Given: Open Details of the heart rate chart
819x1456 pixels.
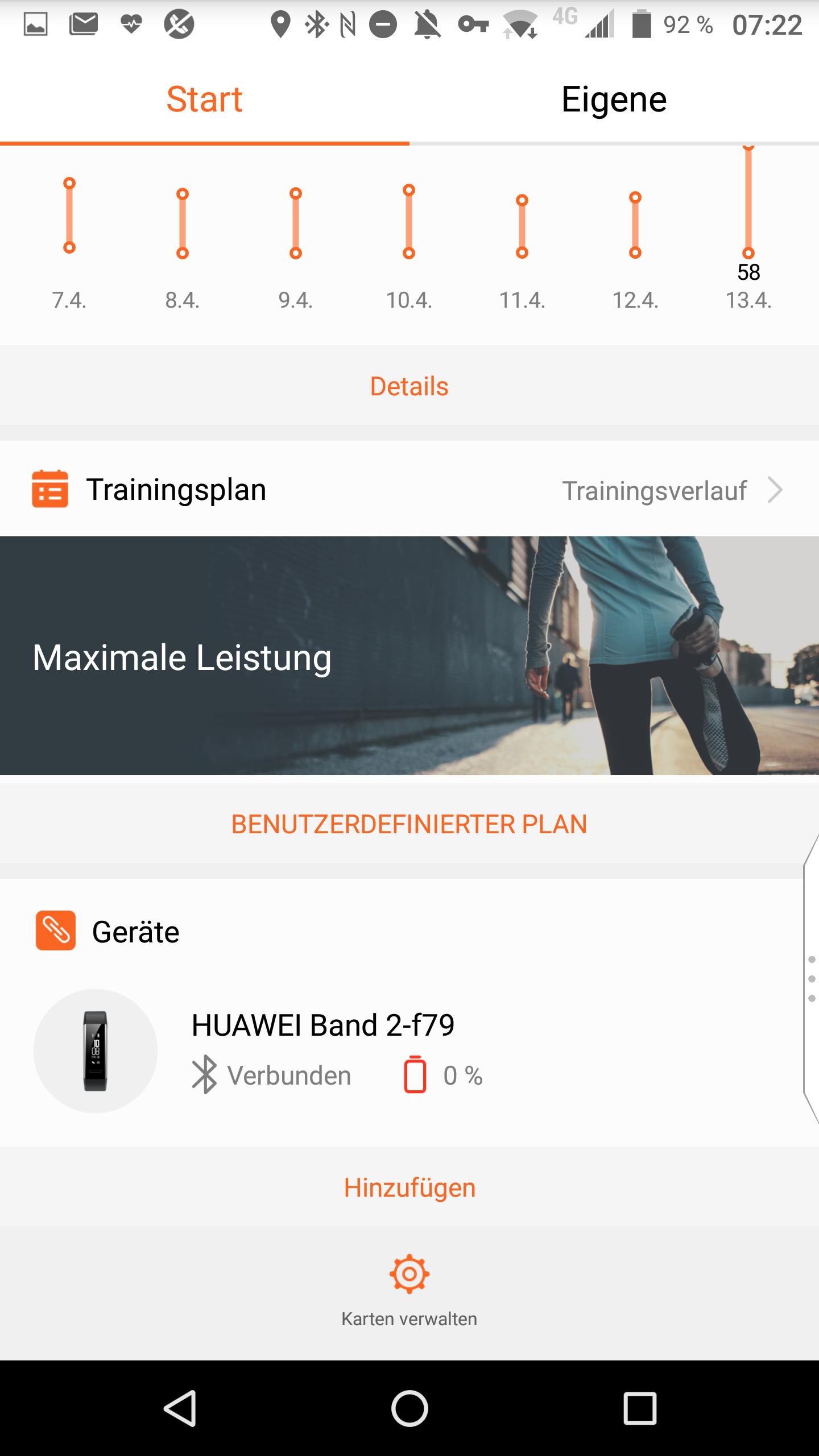Looking at the screenshot, I should (x=409, y=386).
